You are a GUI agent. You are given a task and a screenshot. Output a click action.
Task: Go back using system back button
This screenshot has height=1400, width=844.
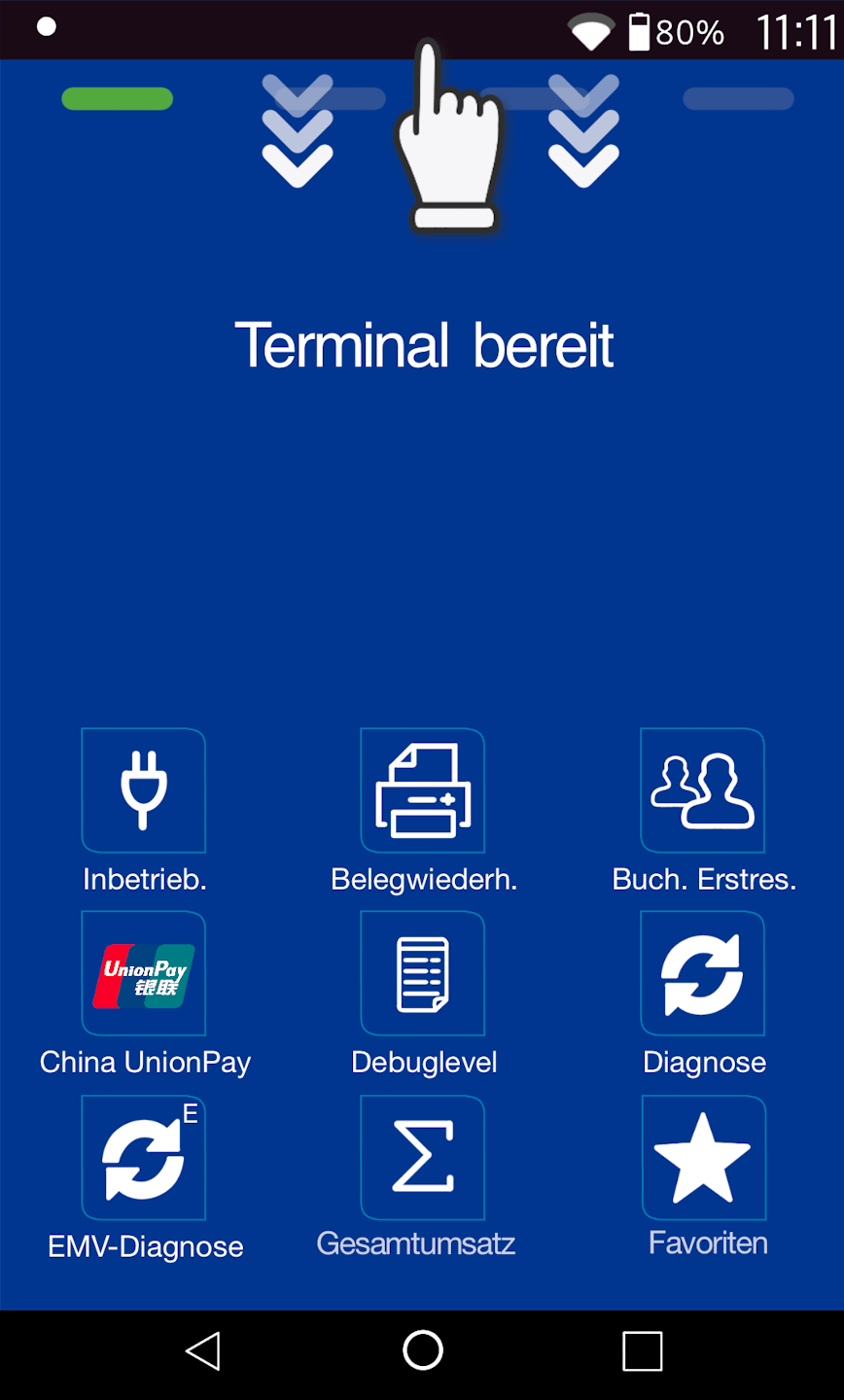point(202,1351)
